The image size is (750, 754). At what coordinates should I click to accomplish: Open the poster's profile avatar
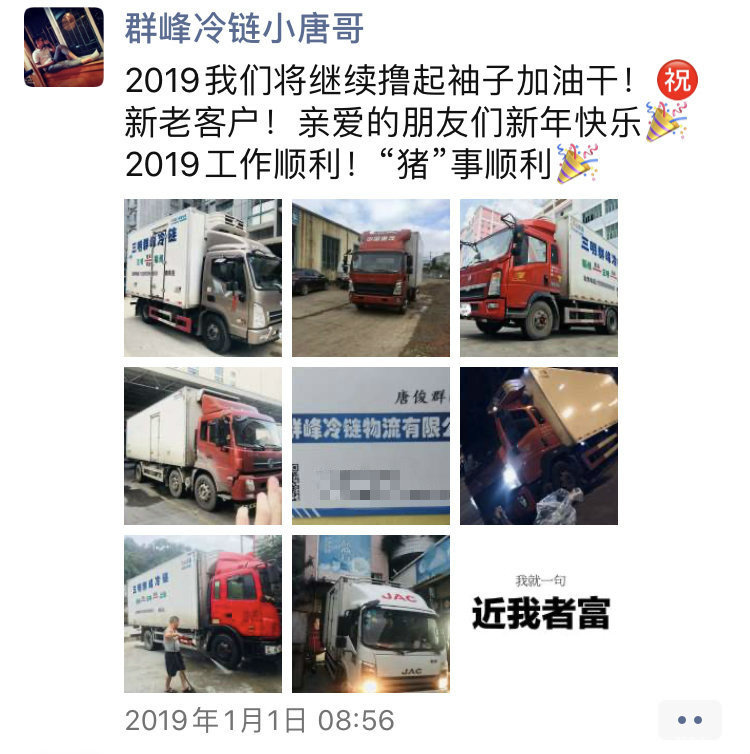click(x=63, y=47)
